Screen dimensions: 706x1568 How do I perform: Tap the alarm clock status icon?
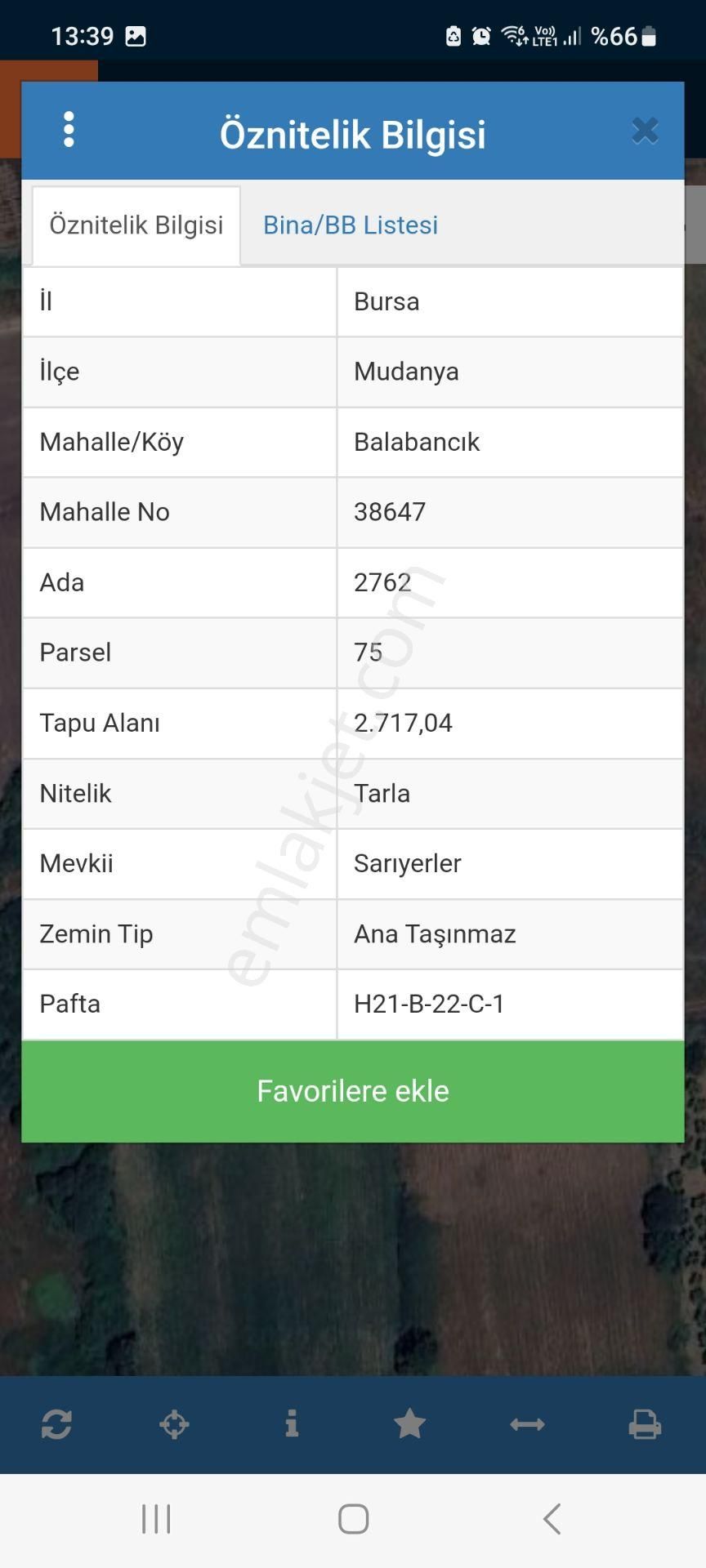click(x=481, y=34)
